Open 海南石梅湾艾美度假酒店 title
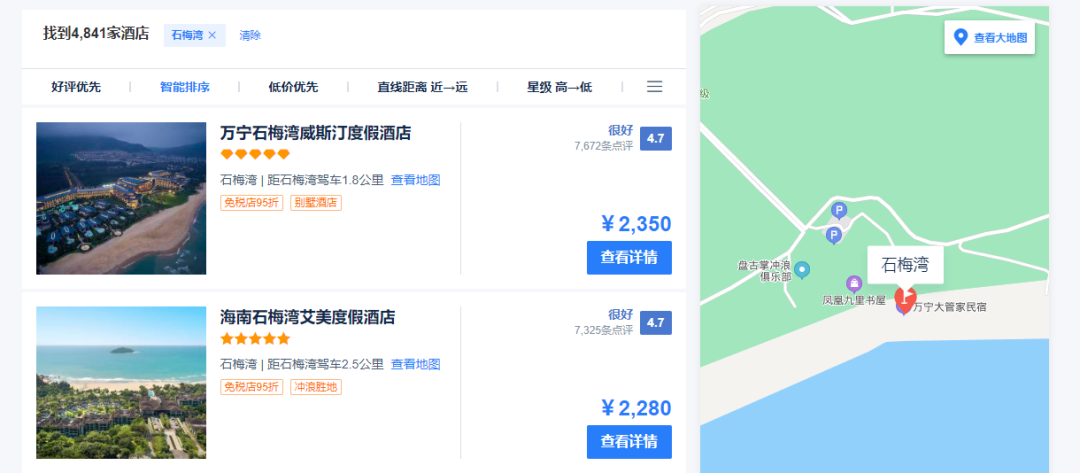The height and width of the screenshot is (473, 1080). click(307, 317)
